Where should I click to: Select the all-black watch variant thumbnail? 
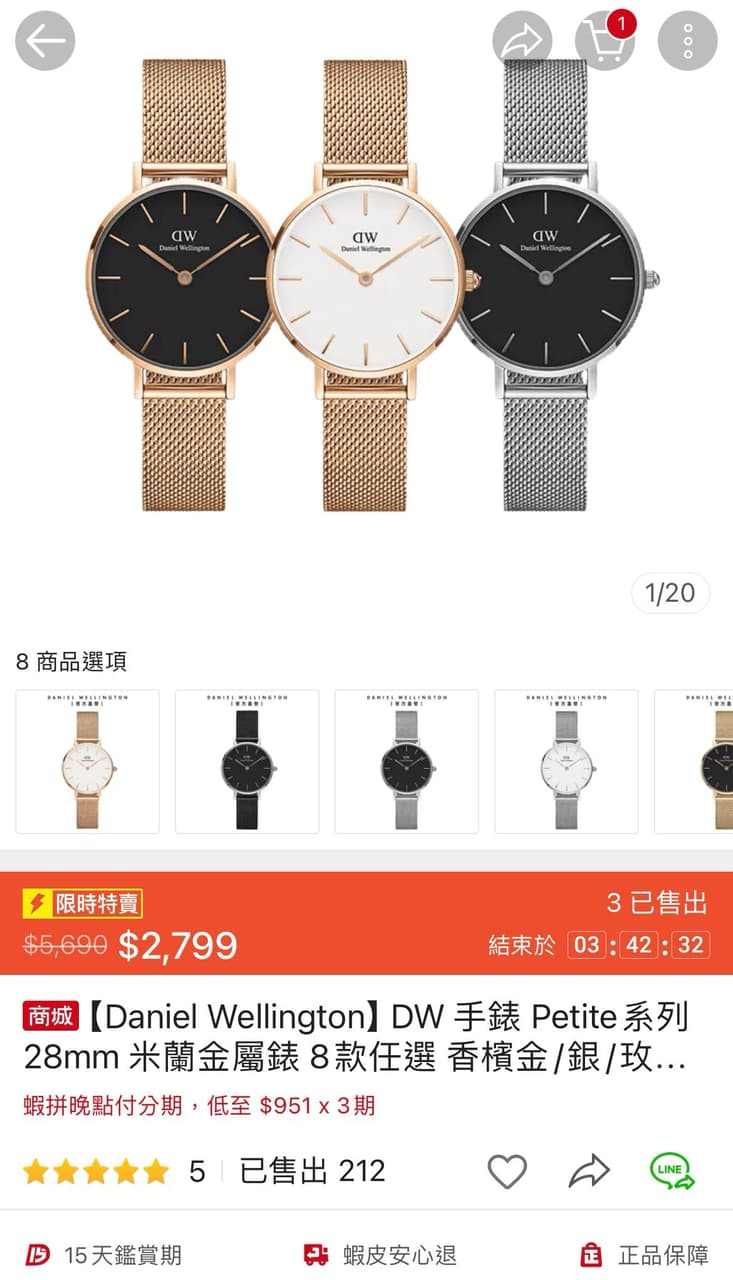pos(246,762)
